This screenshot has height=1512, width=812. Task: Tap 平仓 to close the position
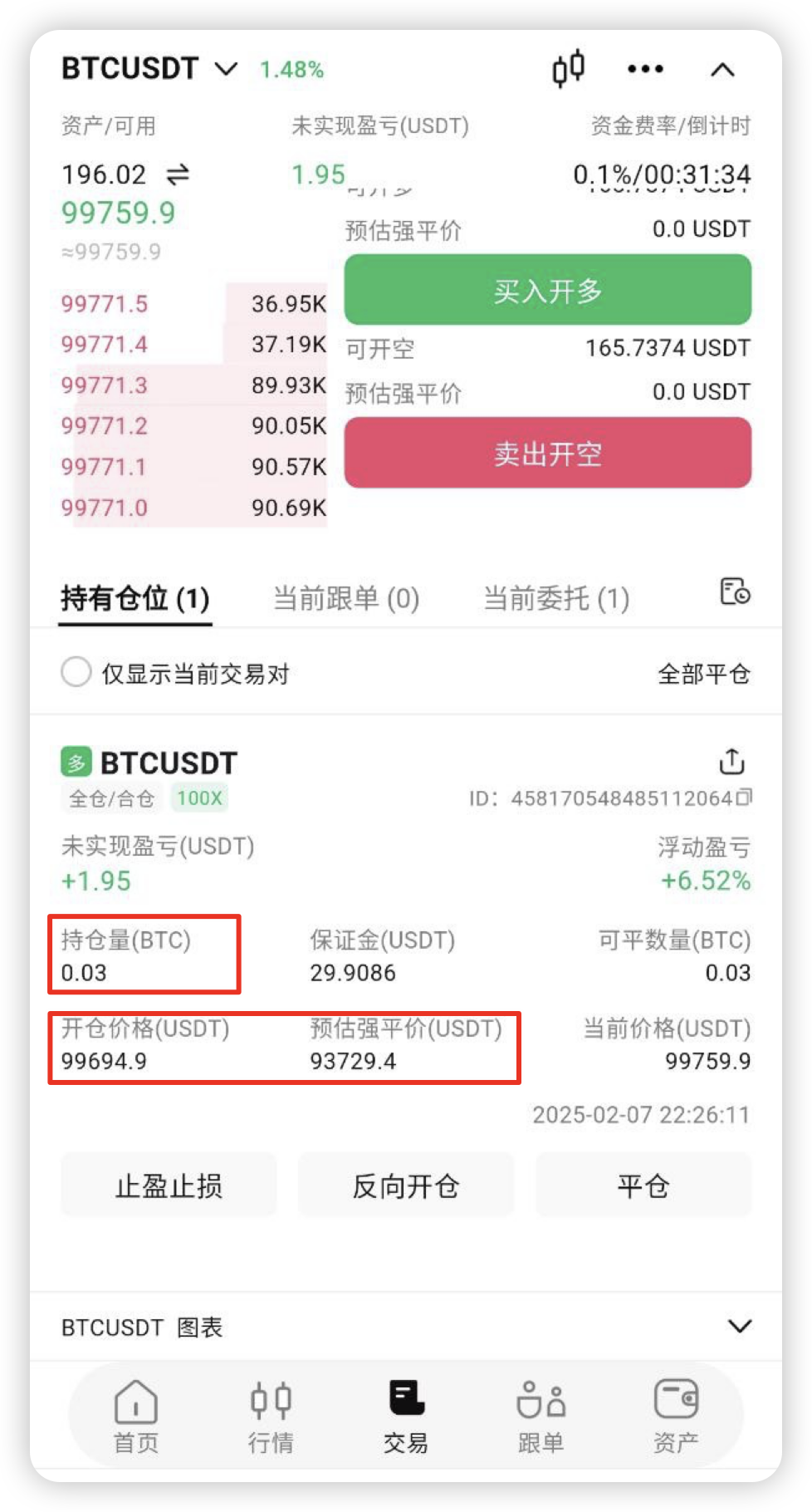point(643,1186)
